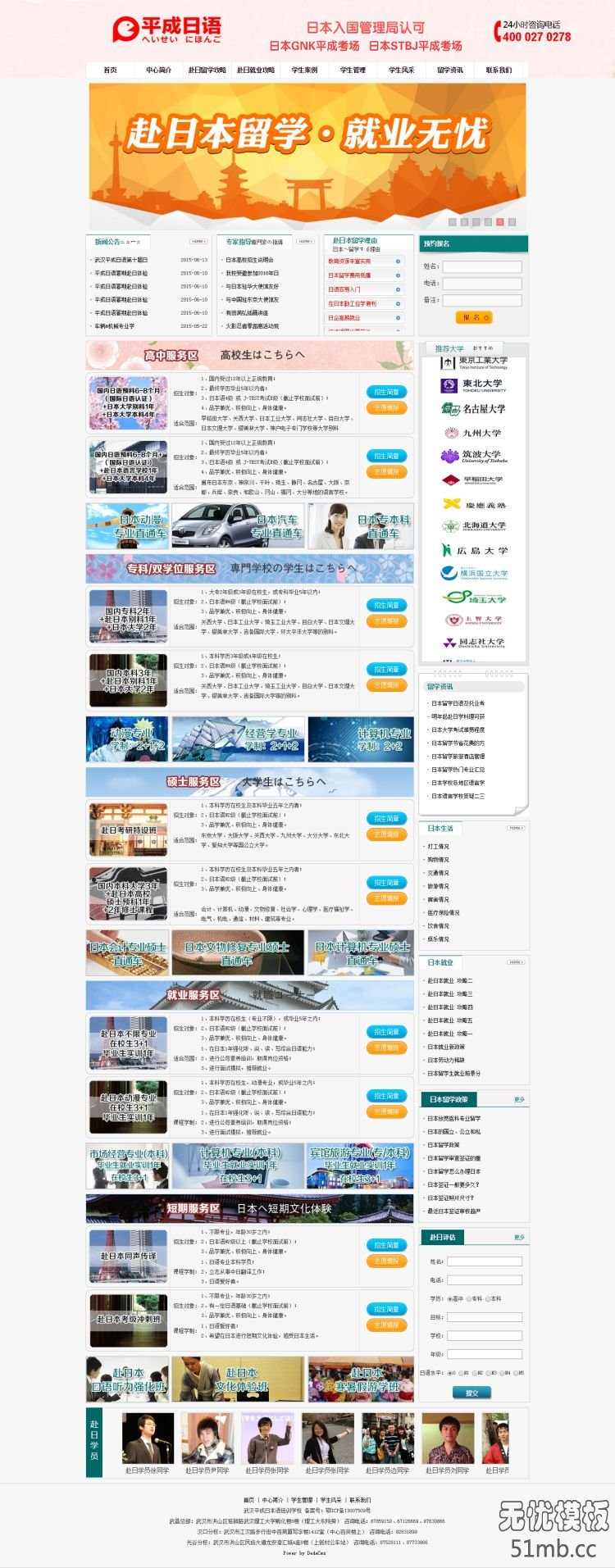The width and height of the screenshot is (615, 1568).
Task: Tap the 姓名 field in 预约报名
Action: [482, 266]
